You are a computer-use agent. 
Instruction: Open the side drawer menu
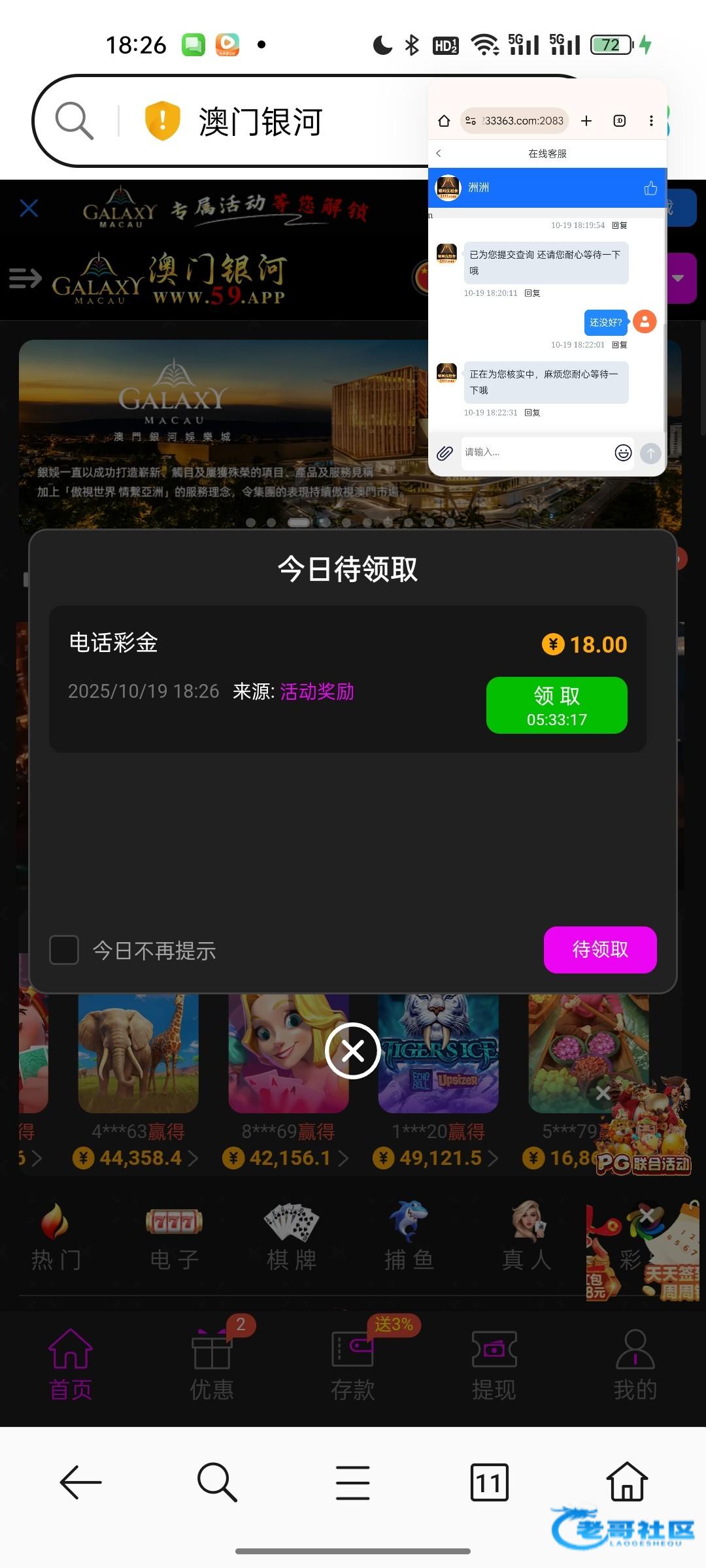click(25, 278)
